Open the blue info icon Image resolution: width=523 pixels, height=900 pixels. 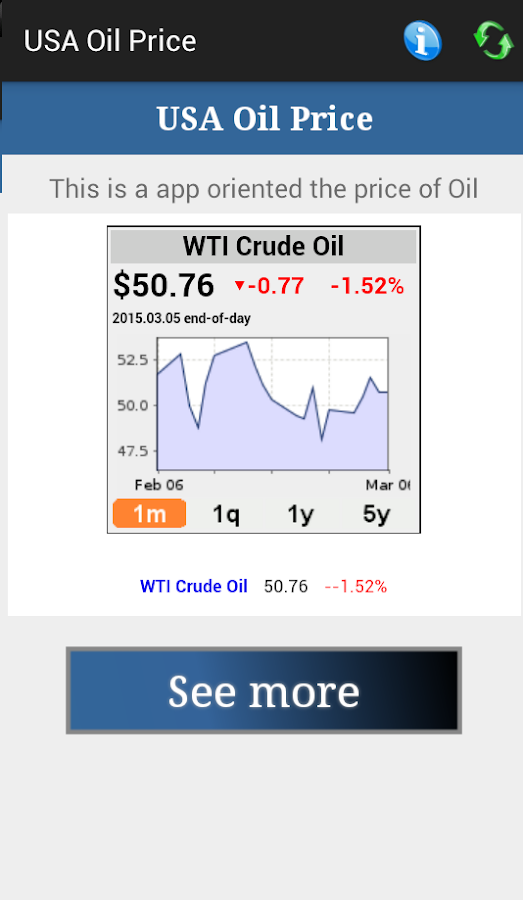(423, 41)
